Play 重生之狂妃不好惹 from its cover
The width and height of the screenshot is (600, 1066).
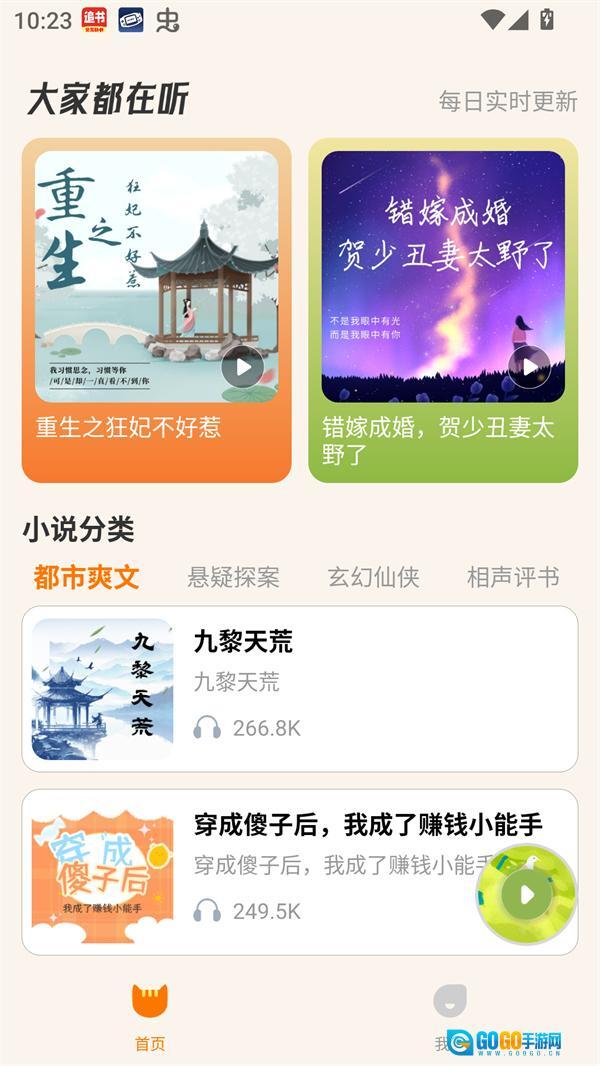click(x=243, y=367)
